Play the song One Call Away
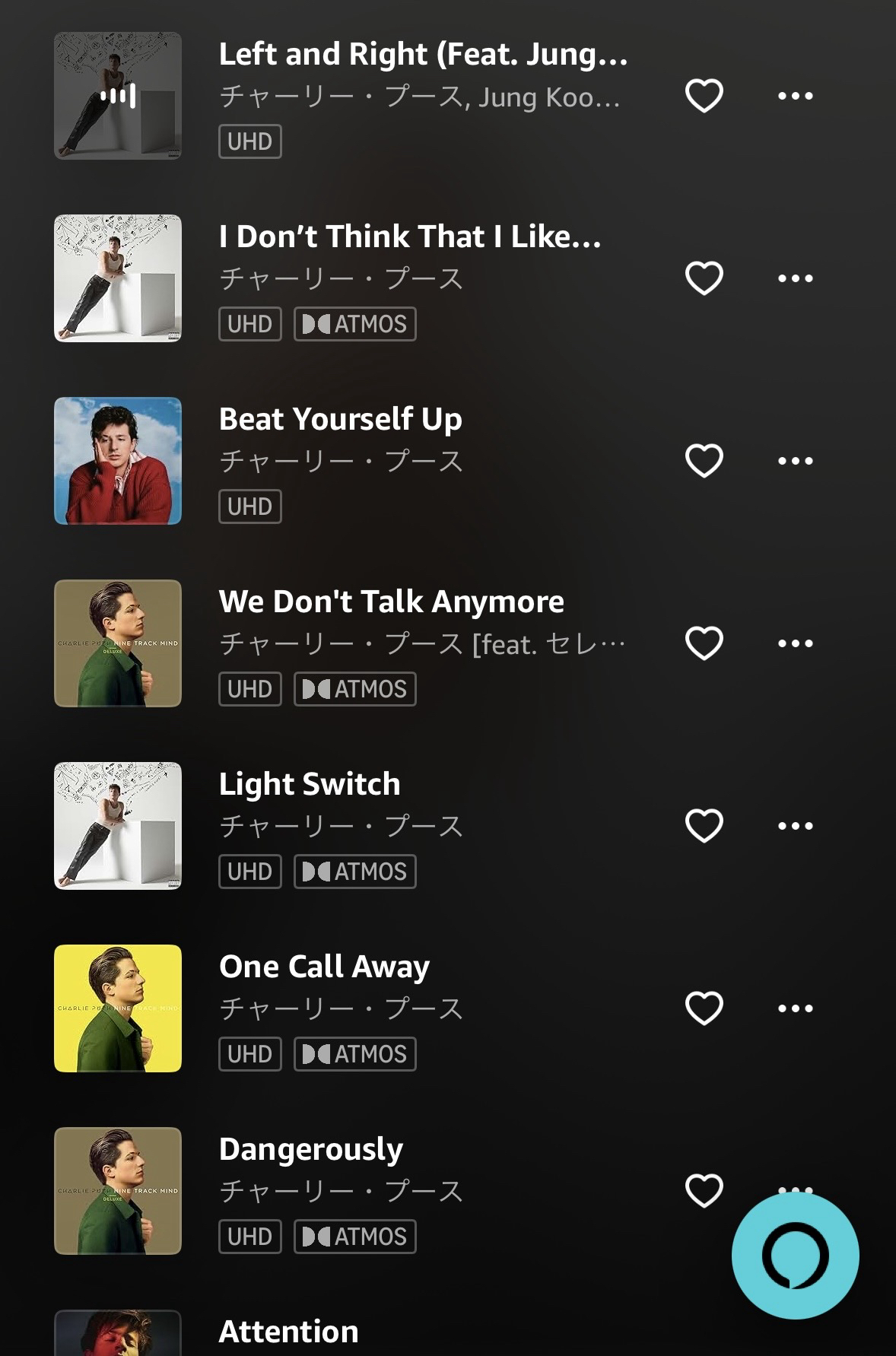Image resolution: width=896 pixels, height=1356 pixels. 324,967
